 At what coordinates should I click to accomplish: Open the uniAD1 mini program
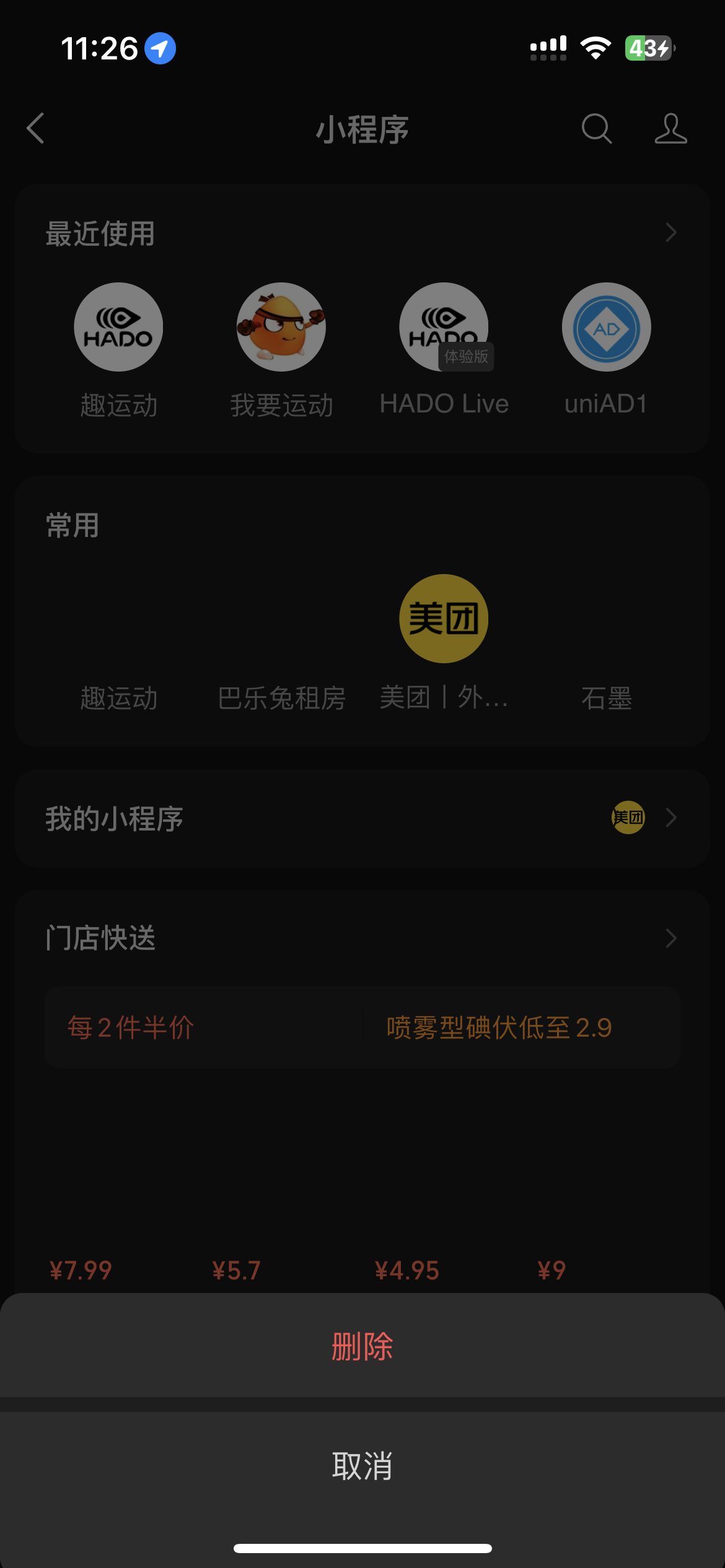coord(606,327)
